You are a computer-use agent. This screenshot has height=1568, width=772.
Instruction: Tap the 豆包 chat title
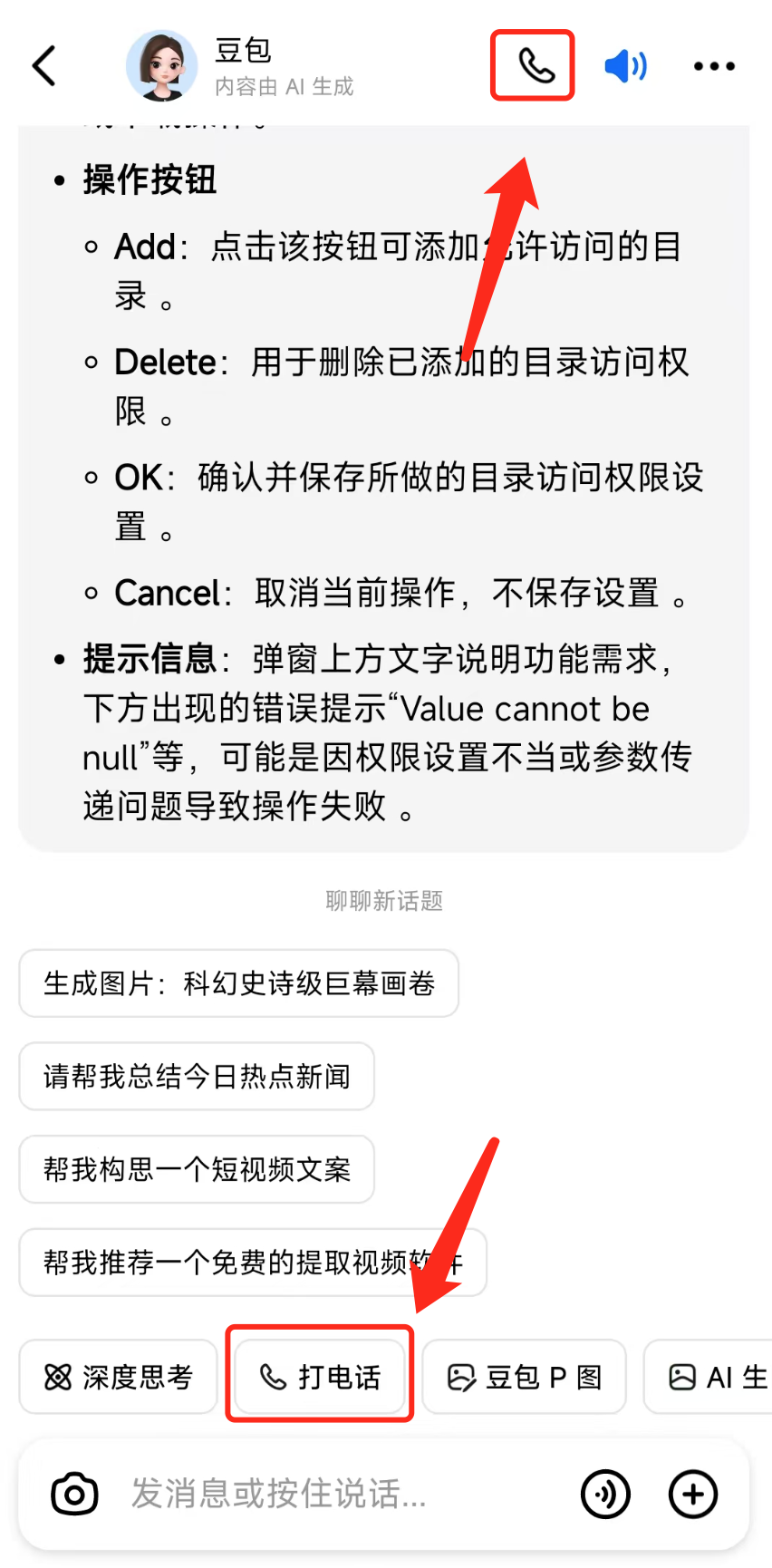coord(245,51)
